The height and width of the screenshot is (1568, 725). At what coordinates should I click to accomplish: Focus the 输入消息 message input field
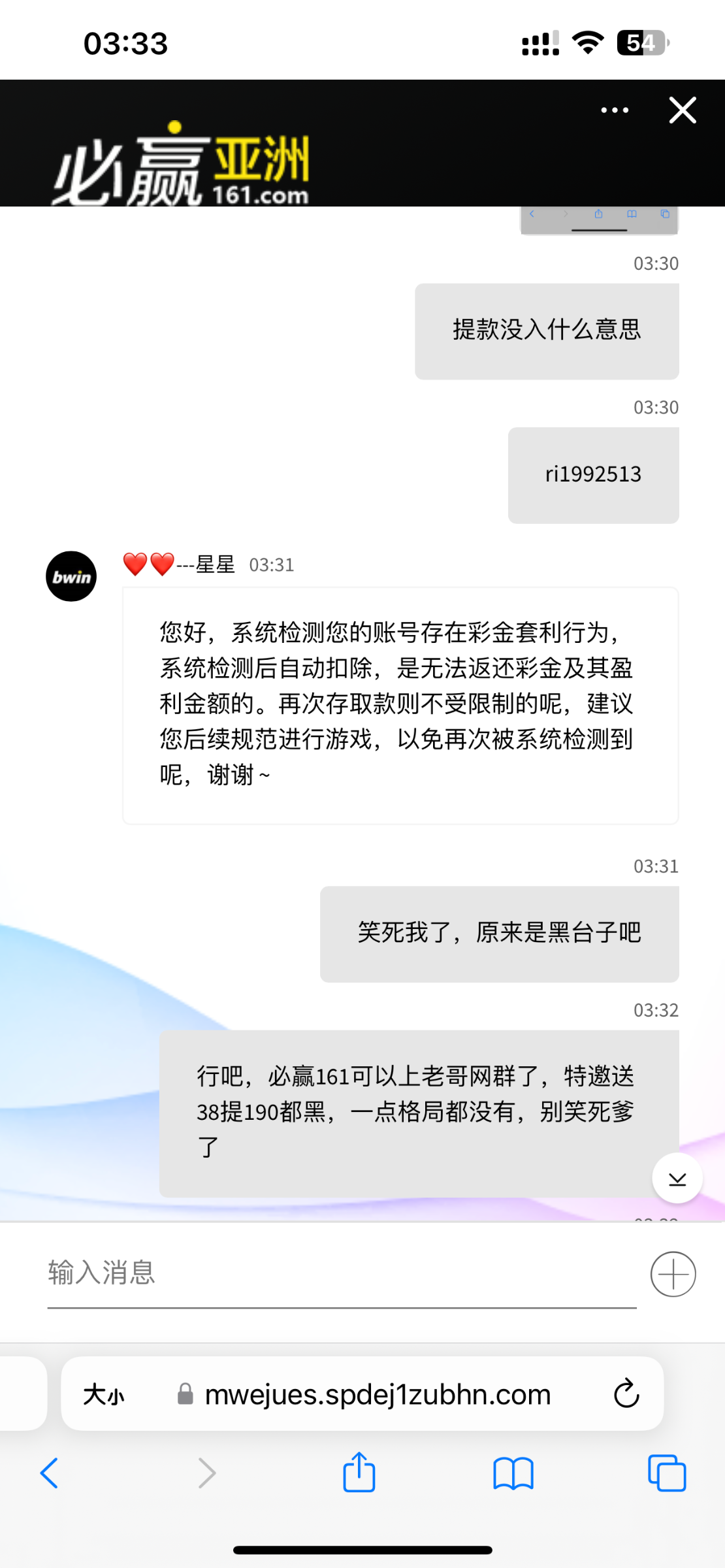click(340, 1273)
